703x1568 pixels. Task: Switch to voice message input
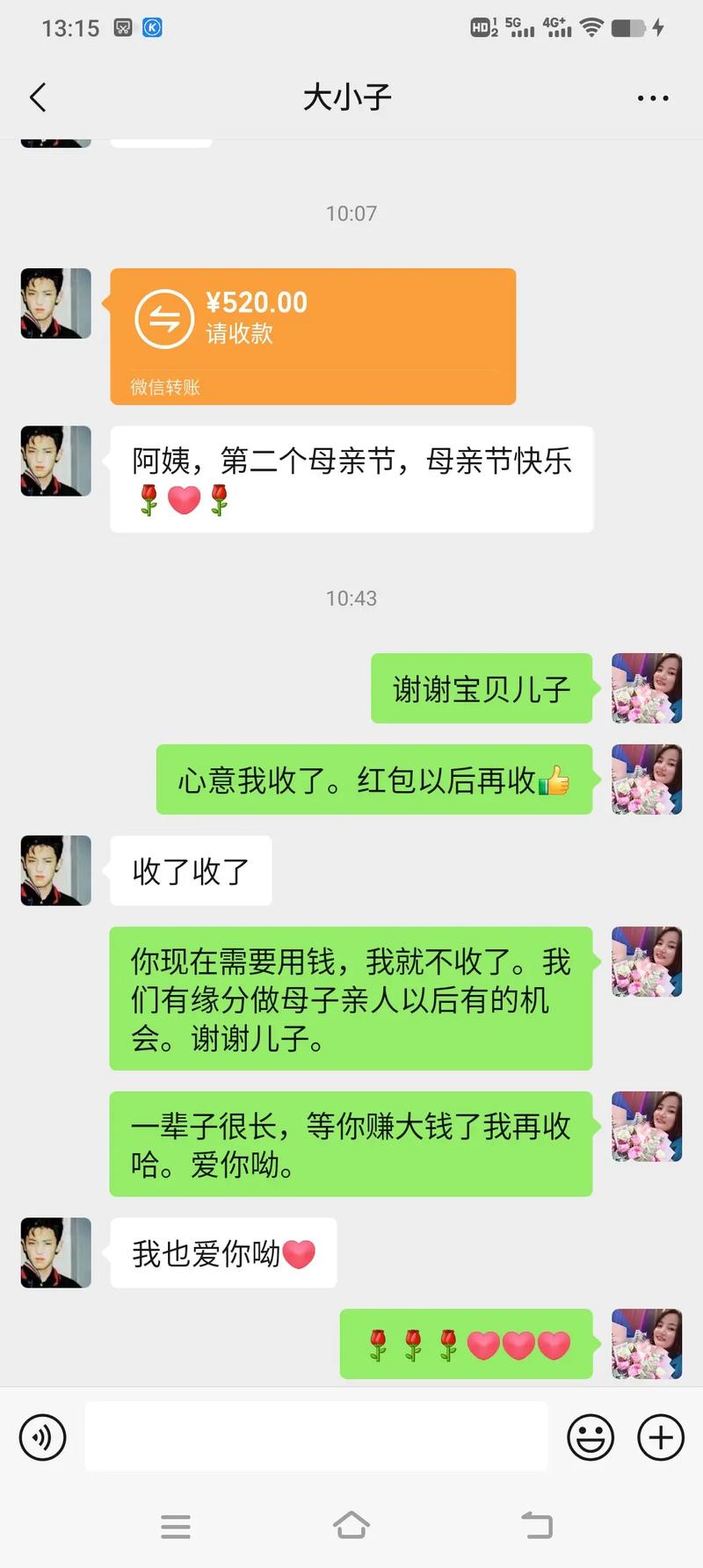coord(42,1437)
